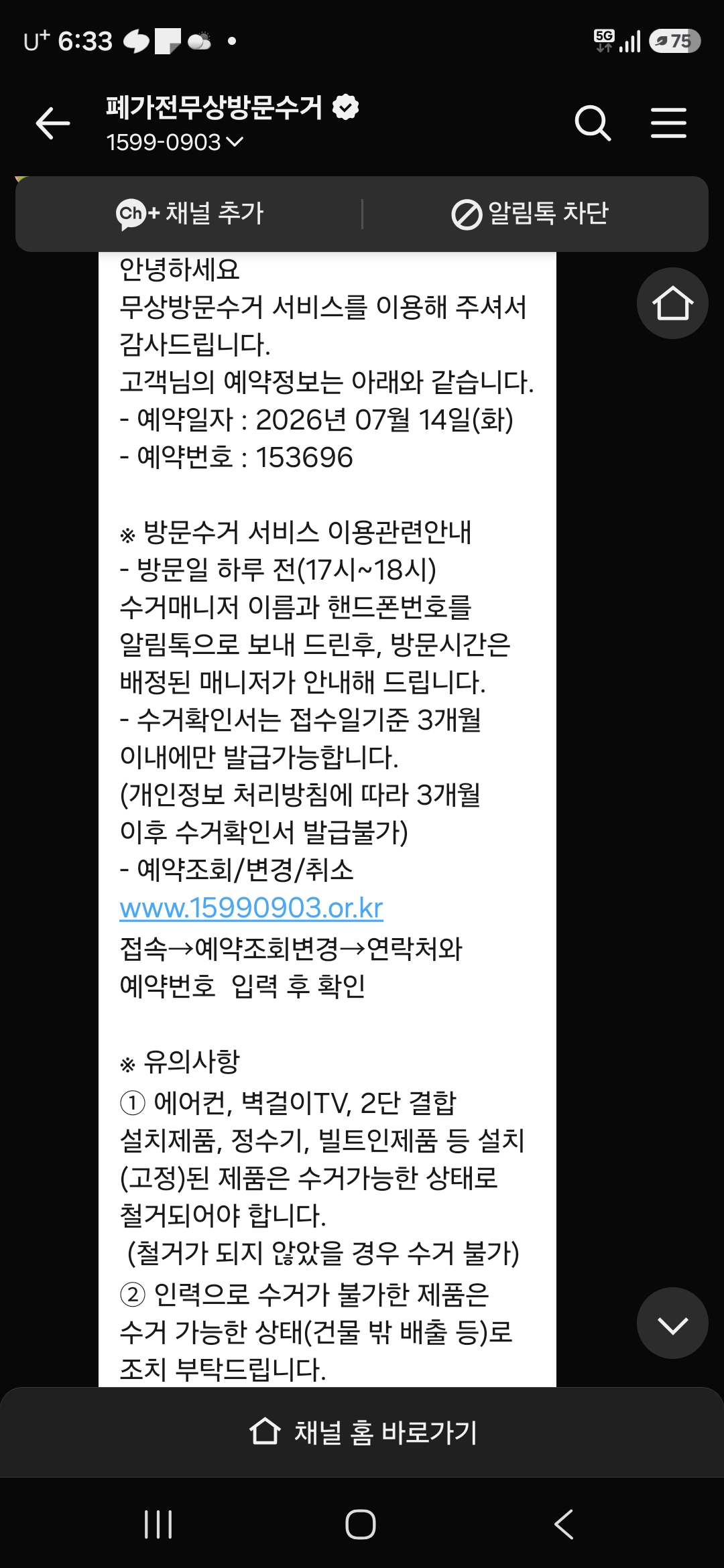The width and height of the screenshot is (724, 1568).
Task: Open recent apps from the navigation bar
Action: point(159,1524)
